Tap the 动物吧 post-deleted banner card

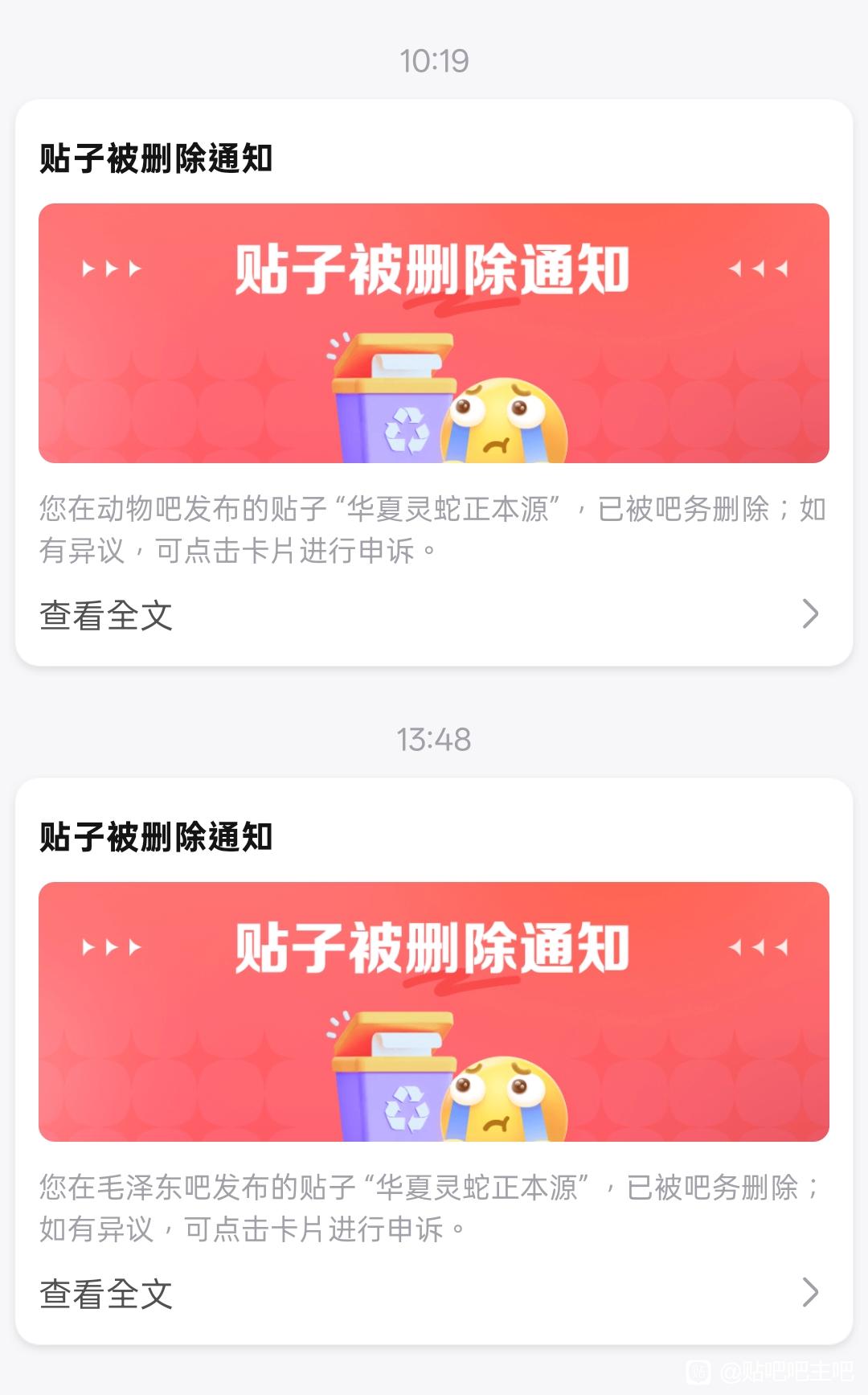pos(434,333)
